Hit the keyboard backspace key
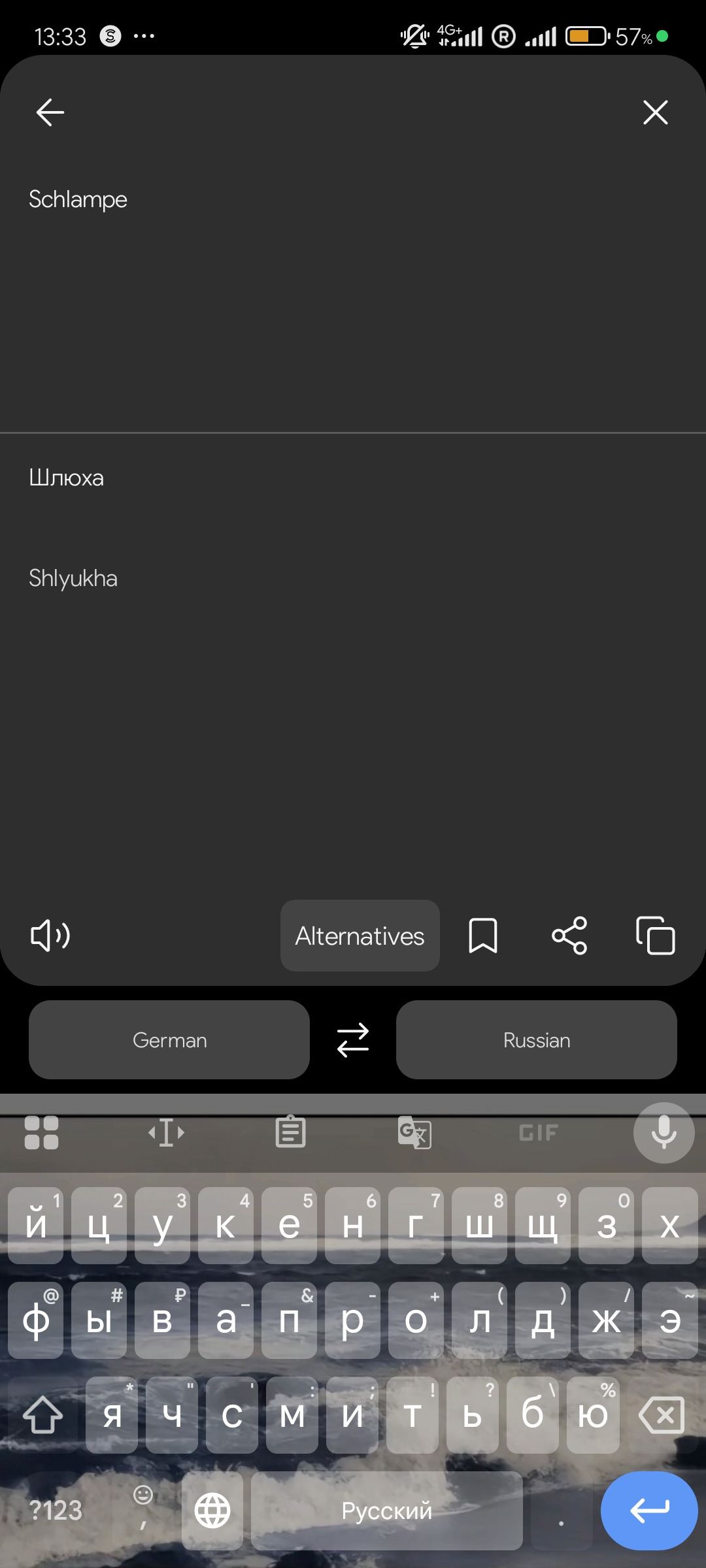Viewport: 706px width, 1568px height. [x=662, y=1415]
